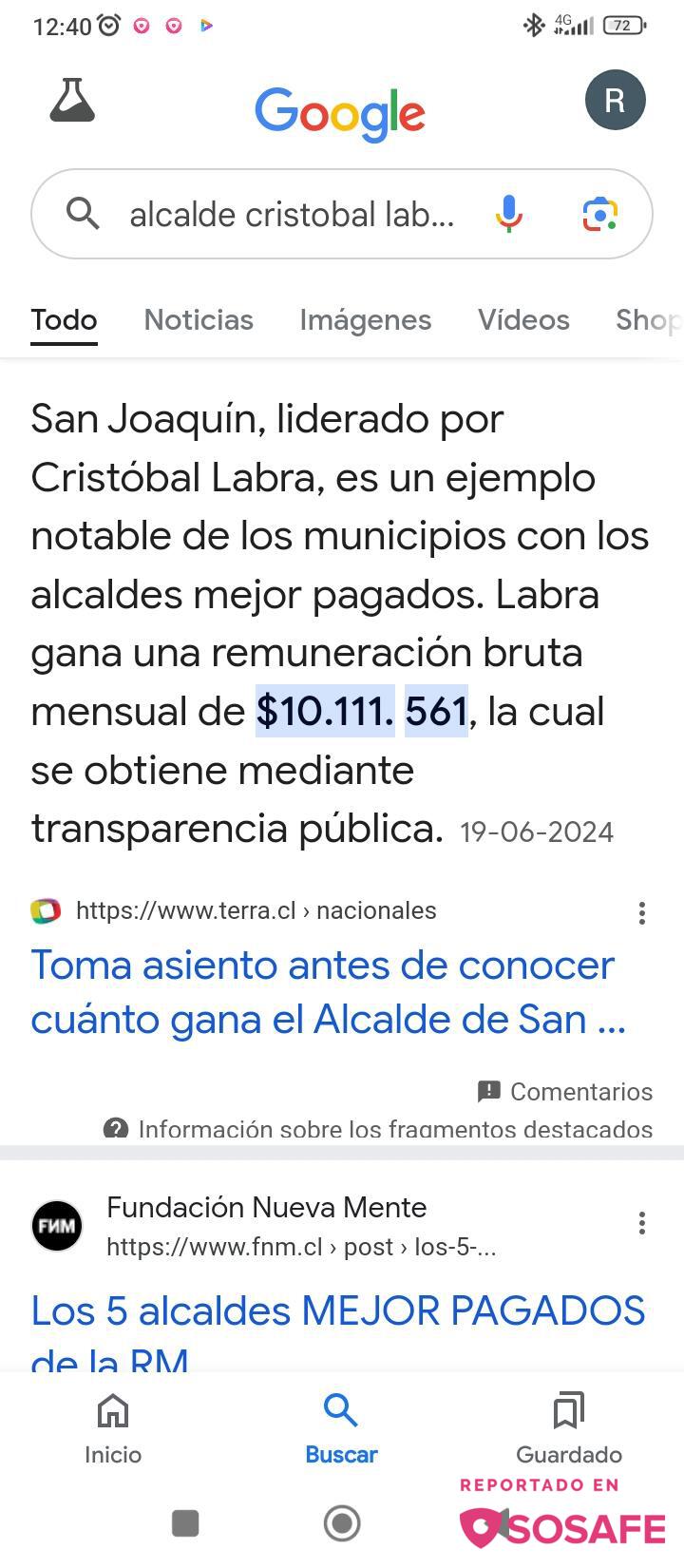
Task: Open options menu for the terra.cl result
Action: pyautogui.click(x=642, y=913)
